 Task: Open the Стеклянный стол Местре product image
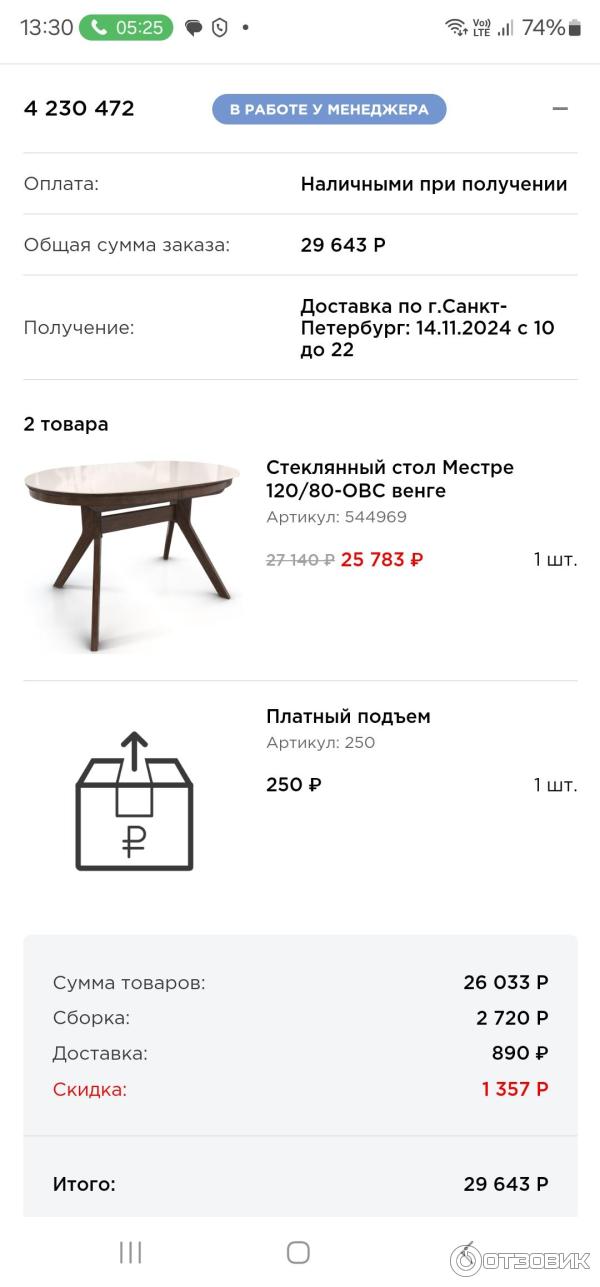[132, 553]
